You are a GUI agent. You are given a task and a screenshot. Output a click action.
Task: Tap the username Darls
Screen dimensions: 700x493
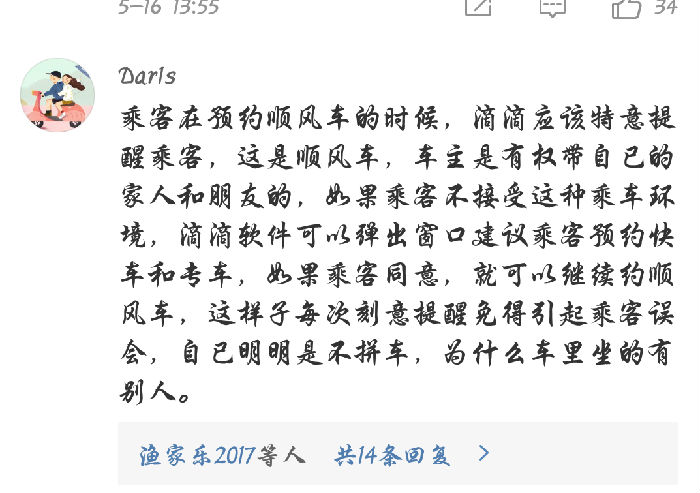click(x=147, y=77)
